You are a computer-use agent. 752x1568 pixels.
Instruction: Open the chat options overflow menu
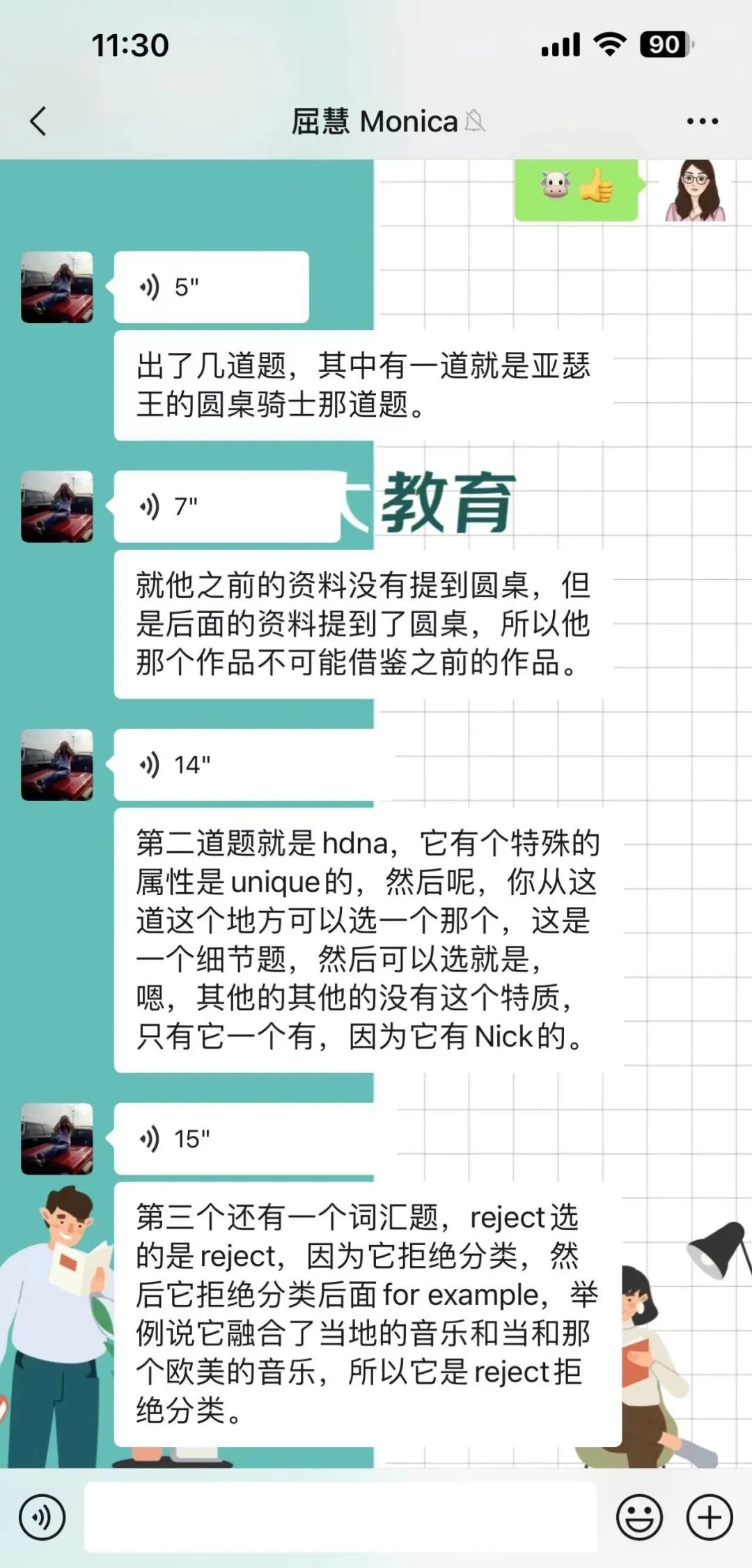point(702,121)
